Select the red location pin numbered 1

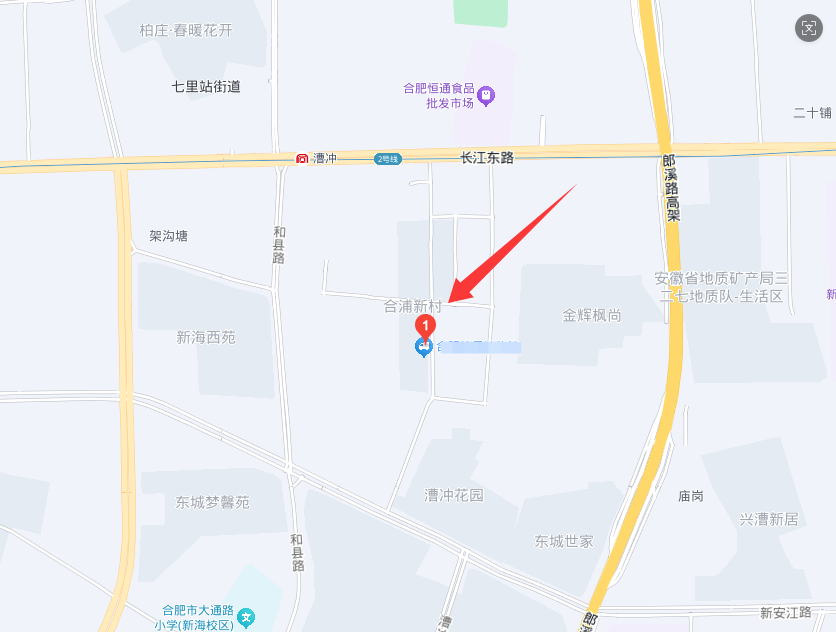426,326
